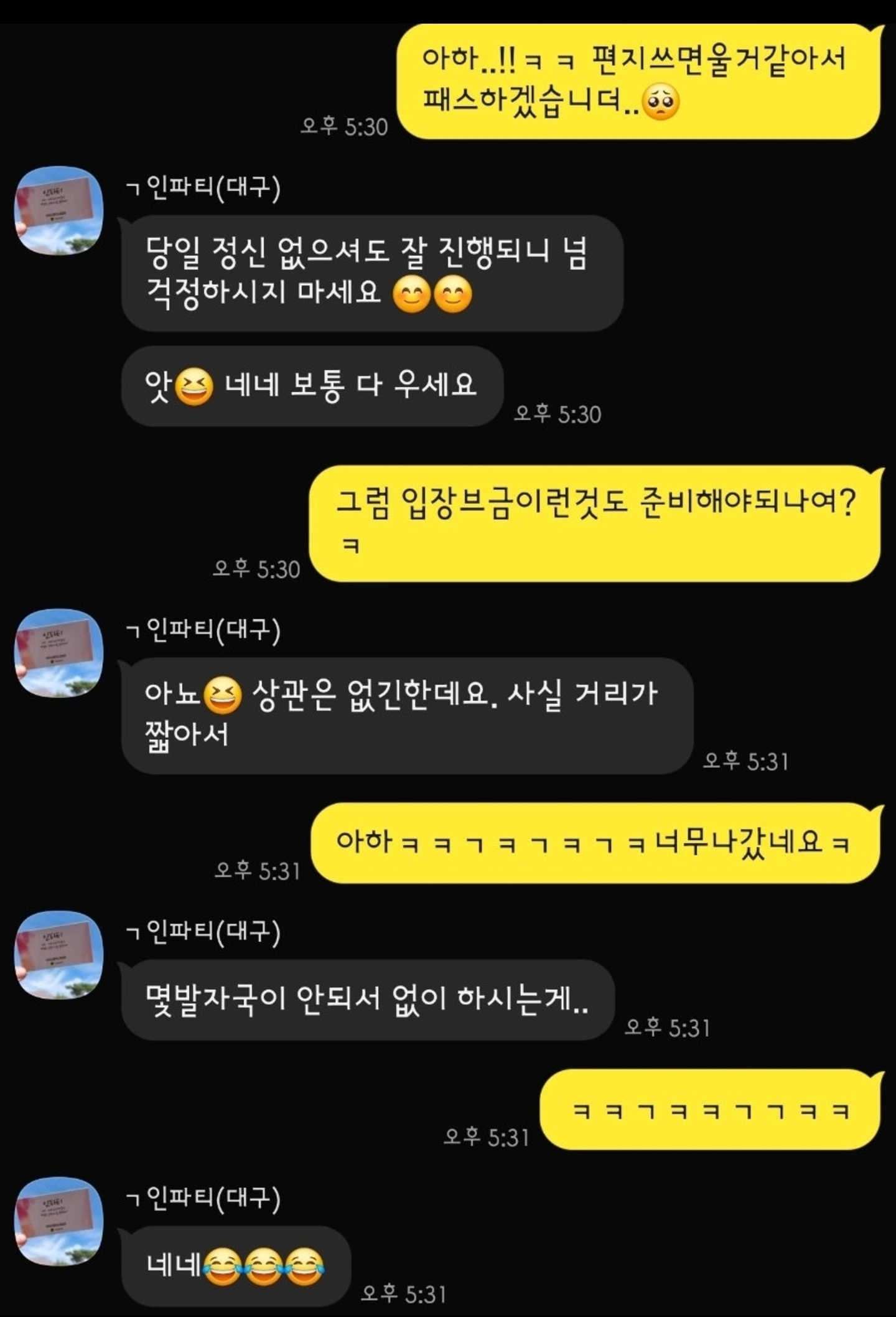
Task: Open the topmost ㄱ인파티(대구) profile picture
Action: [x=59, y=205]
